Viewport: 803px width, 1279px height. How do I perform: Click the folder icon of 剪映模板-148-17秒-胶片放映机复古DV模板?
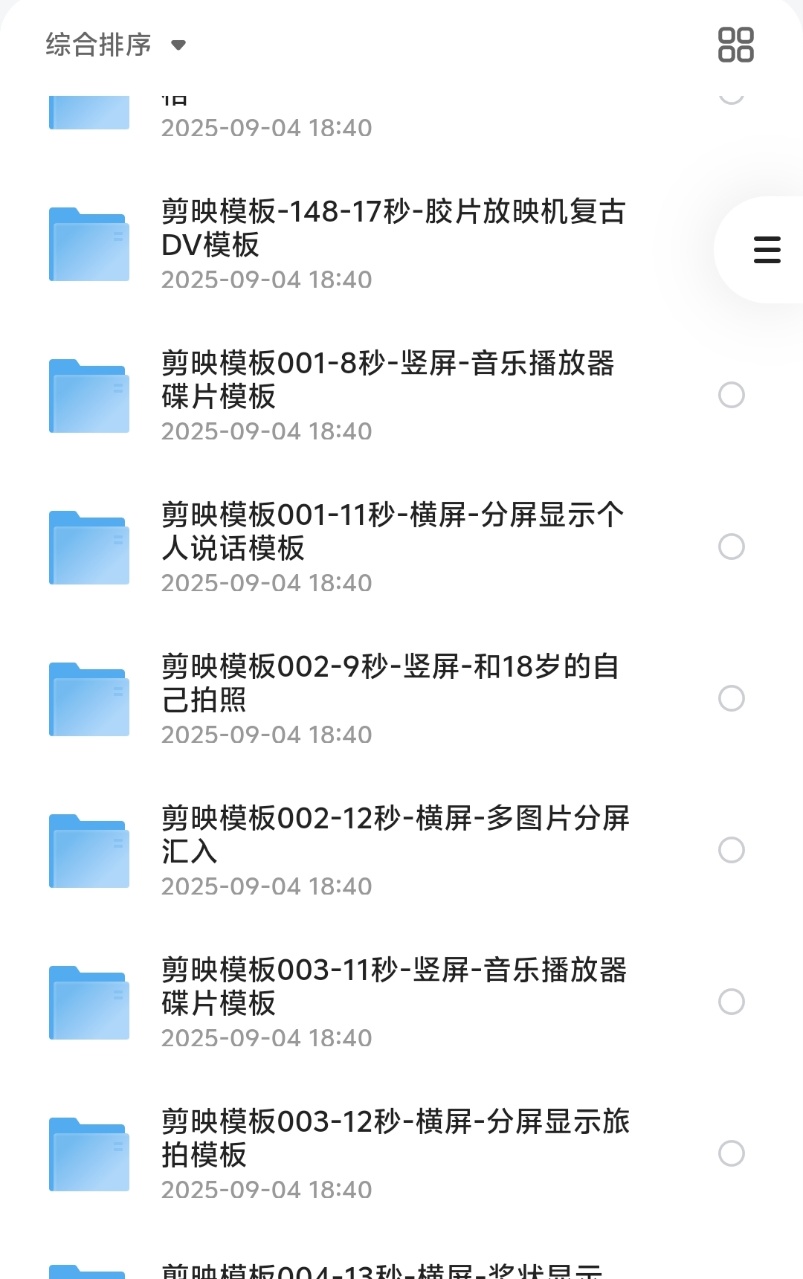click(88, 243)
